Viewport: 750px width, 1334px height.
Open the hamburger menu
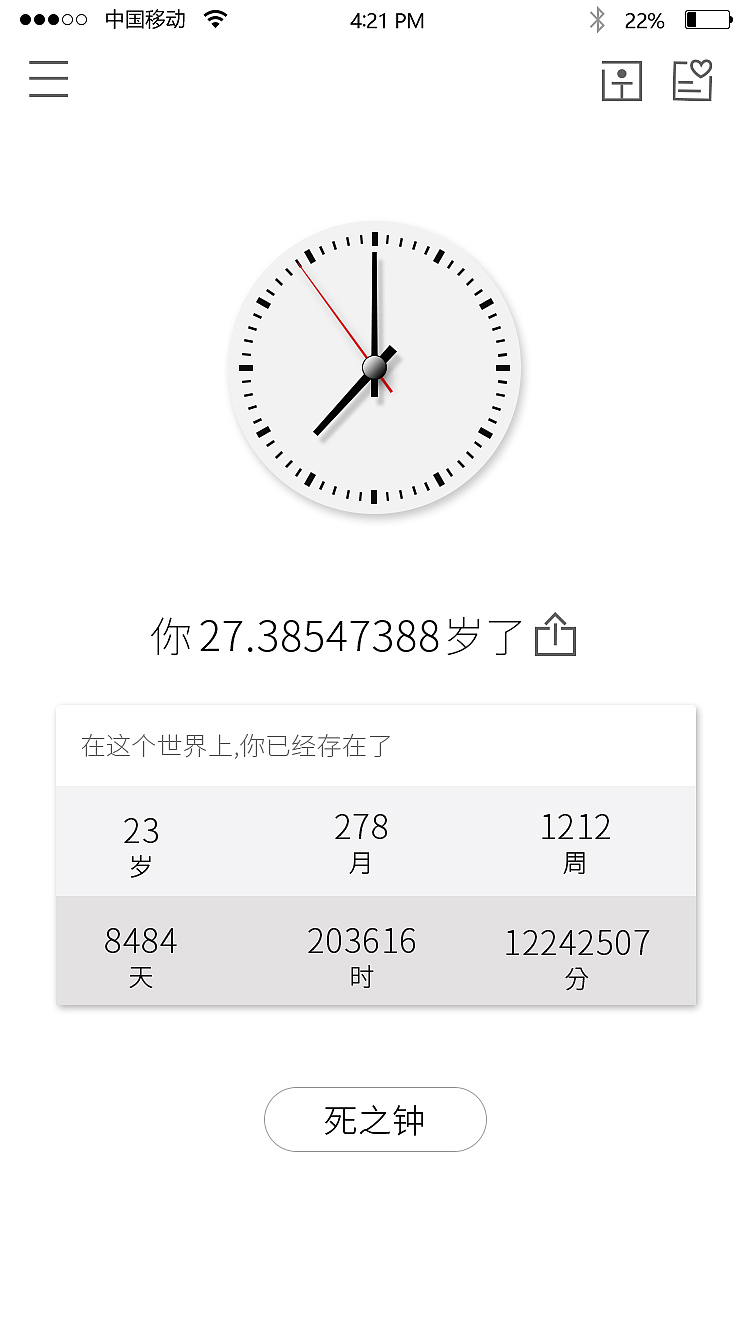tap(48, 79)
